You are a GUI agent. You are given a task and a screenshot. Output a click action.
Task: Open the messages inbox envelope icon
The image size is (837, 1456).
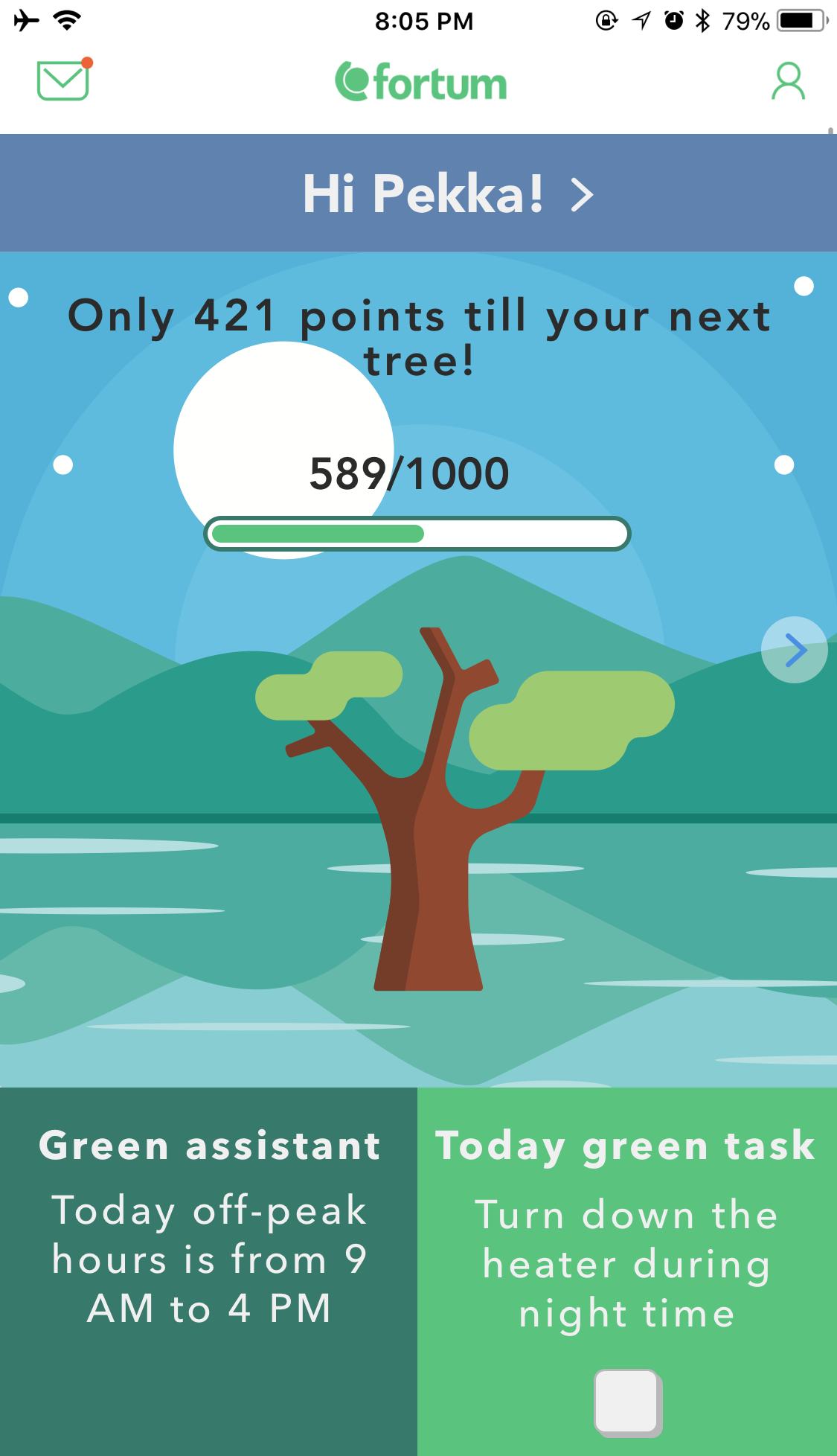[x=62, y=80]
